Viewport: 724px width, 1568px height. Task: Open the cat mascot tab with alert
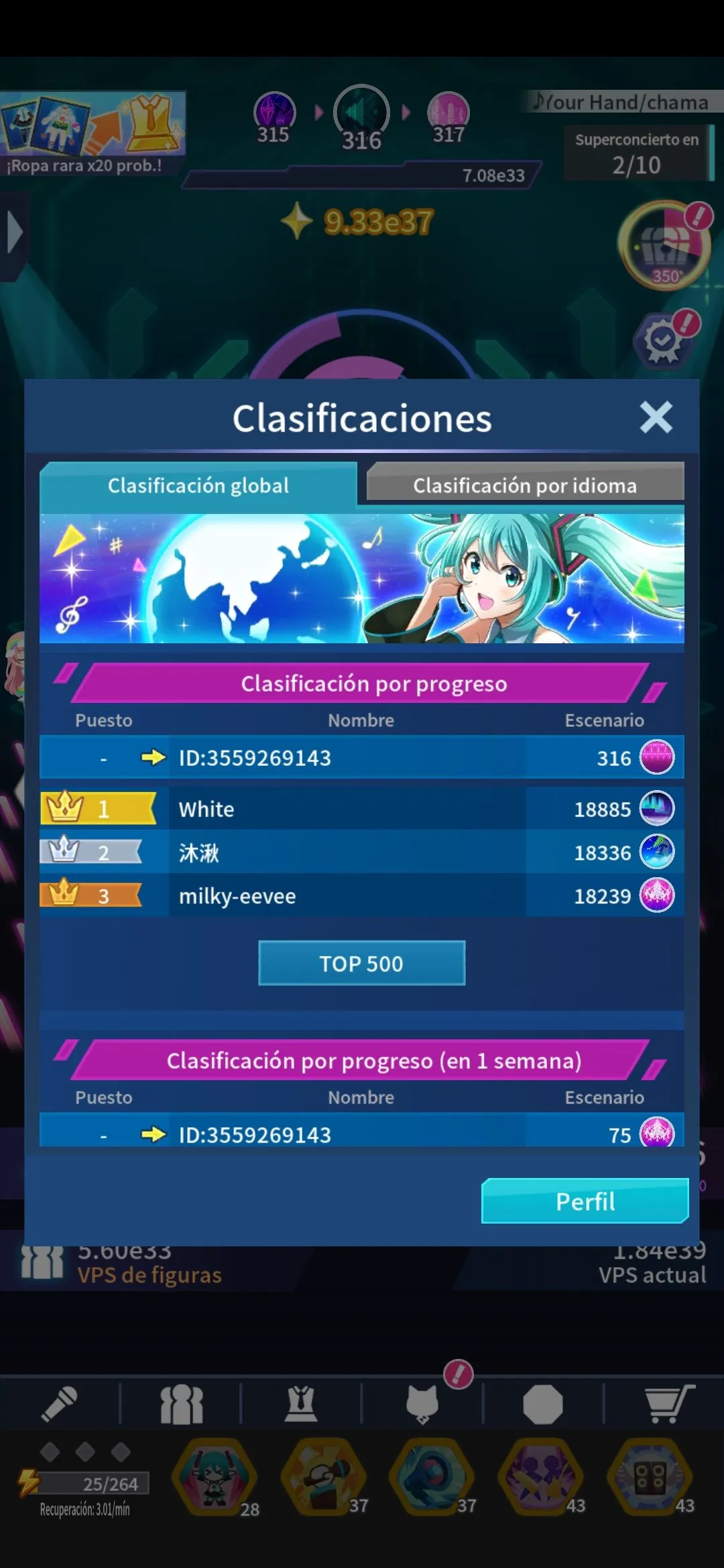(x=422, y=1404)
